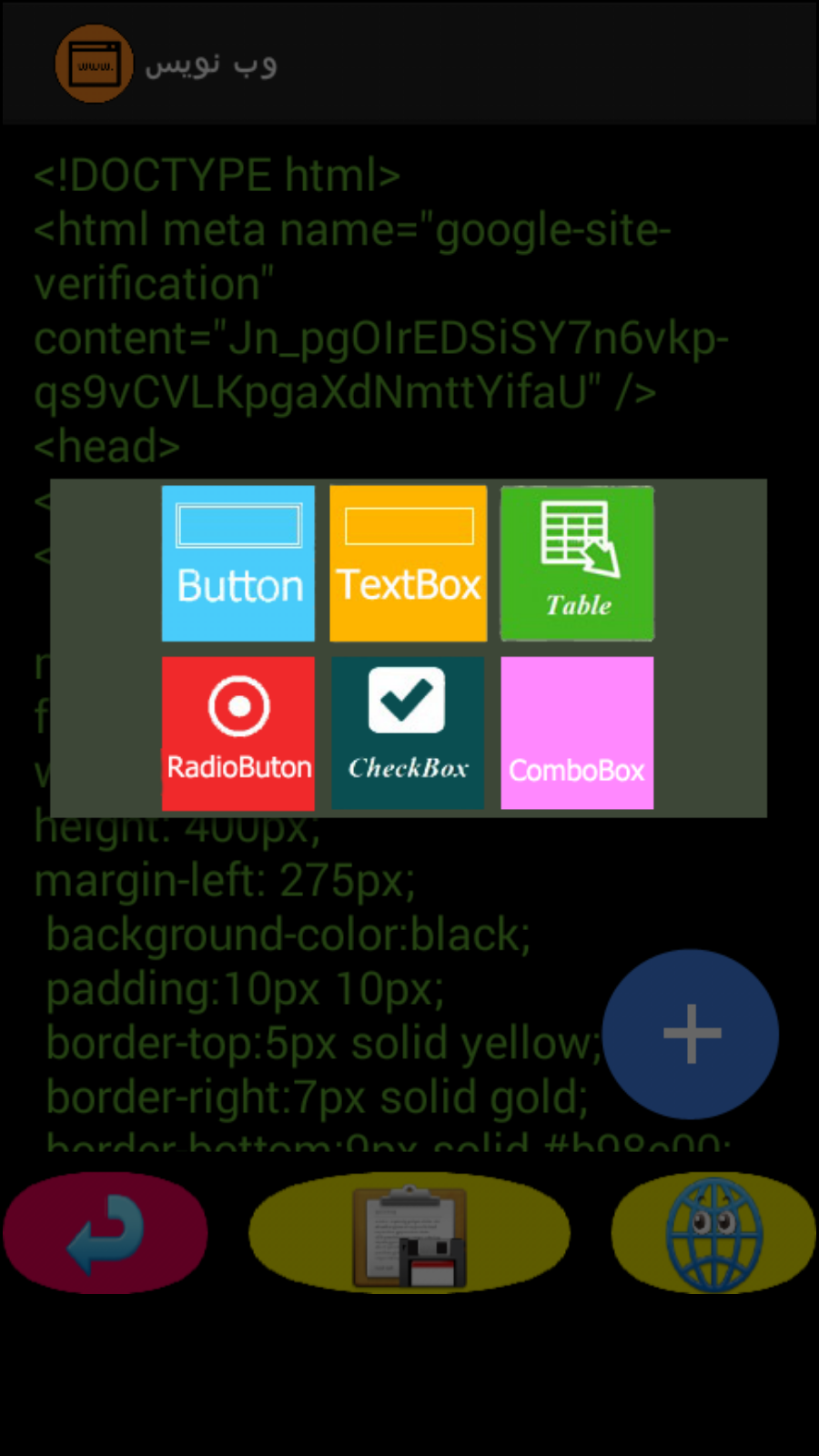Save code with the clipboard disk button

[409, 1233]
